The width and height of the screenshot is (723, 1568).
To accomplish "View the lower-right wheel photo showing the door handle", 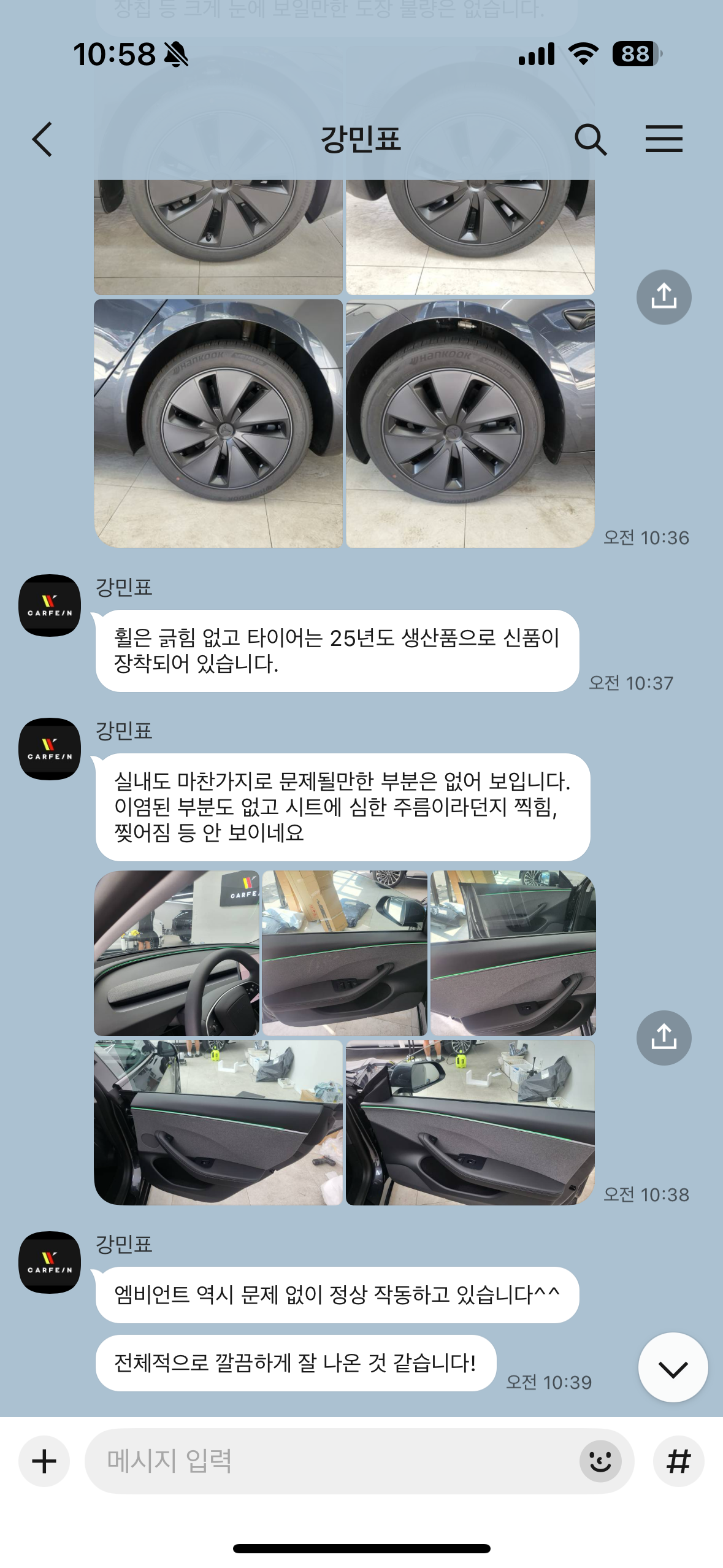I will point(470,423).
